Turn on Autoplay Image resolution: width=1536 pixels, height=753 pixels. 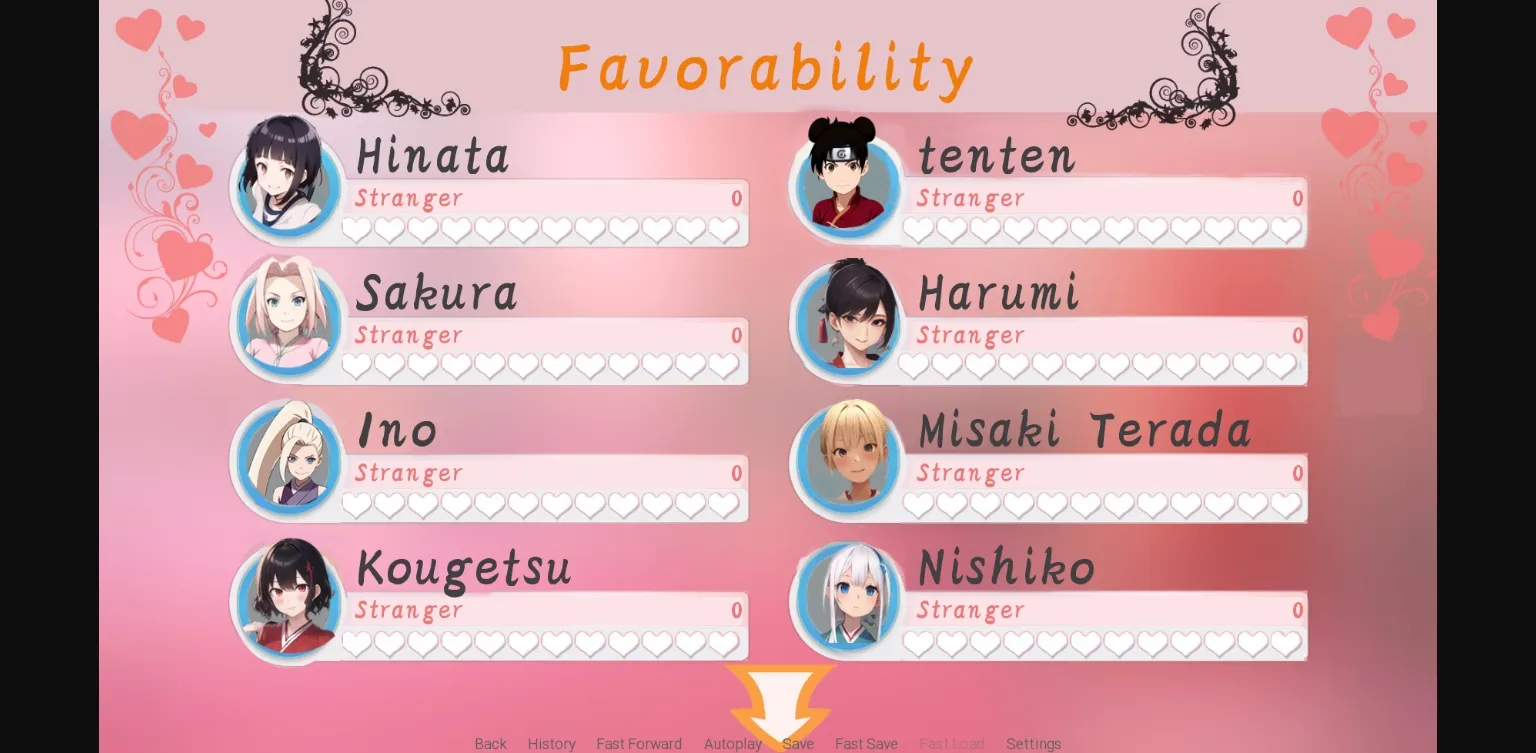732,744
